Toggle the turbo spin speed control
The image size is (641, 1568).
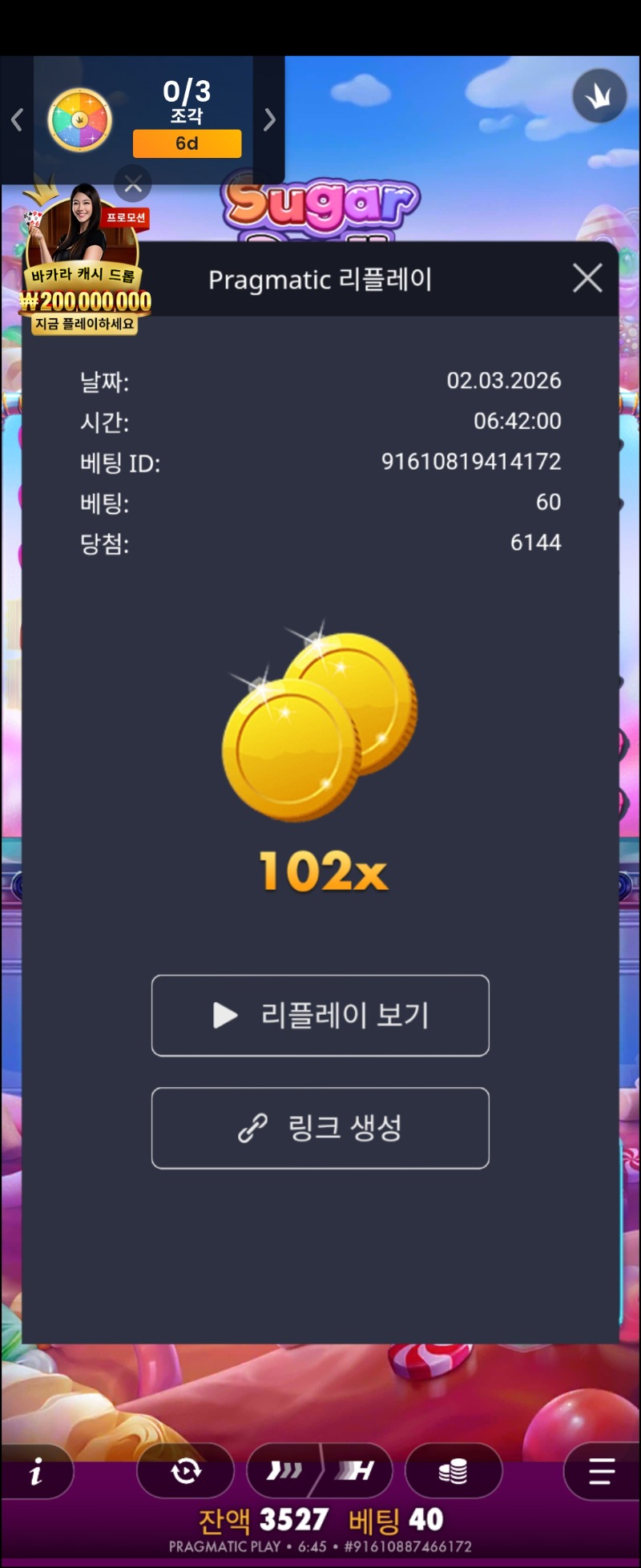coord(320,1471)
